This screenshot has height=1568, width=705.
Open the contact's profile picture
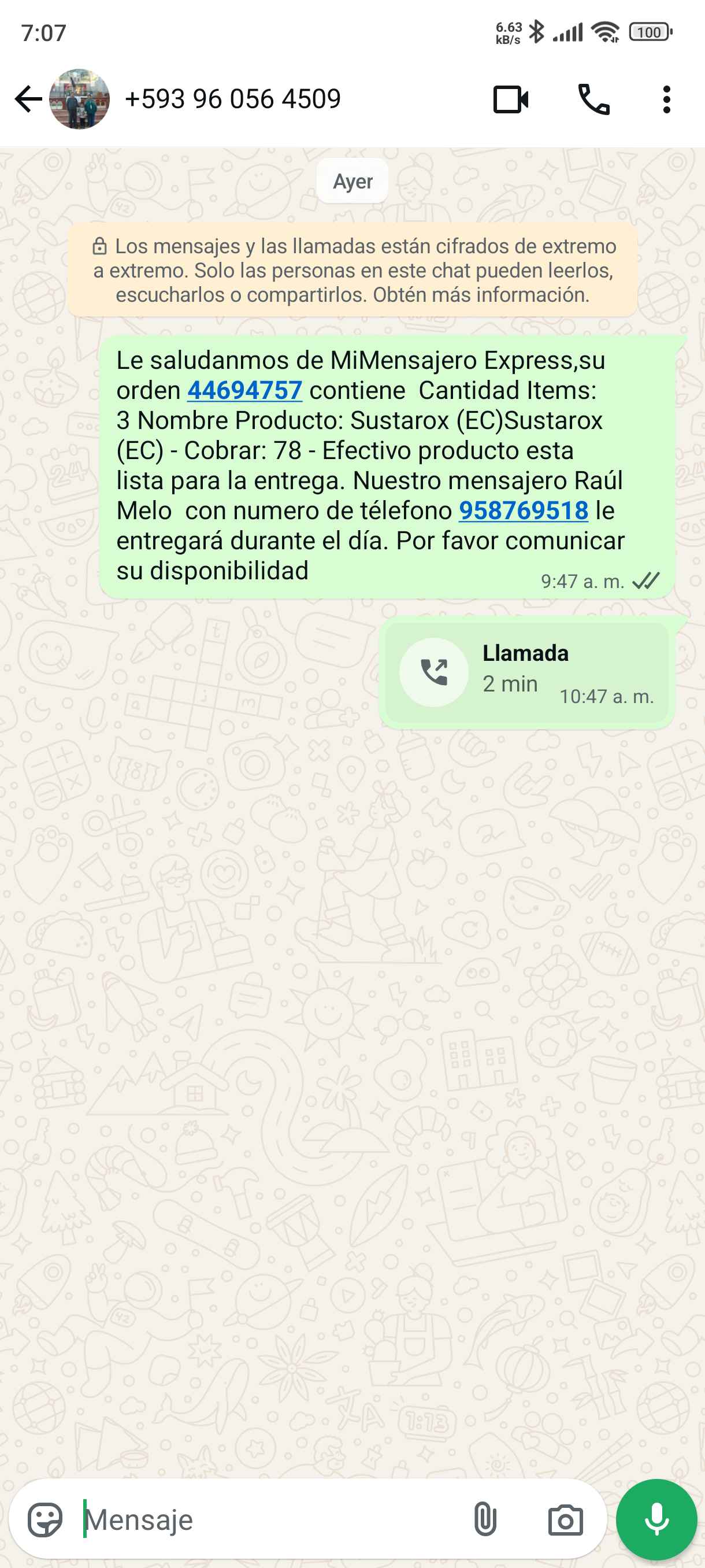point(80,99)
